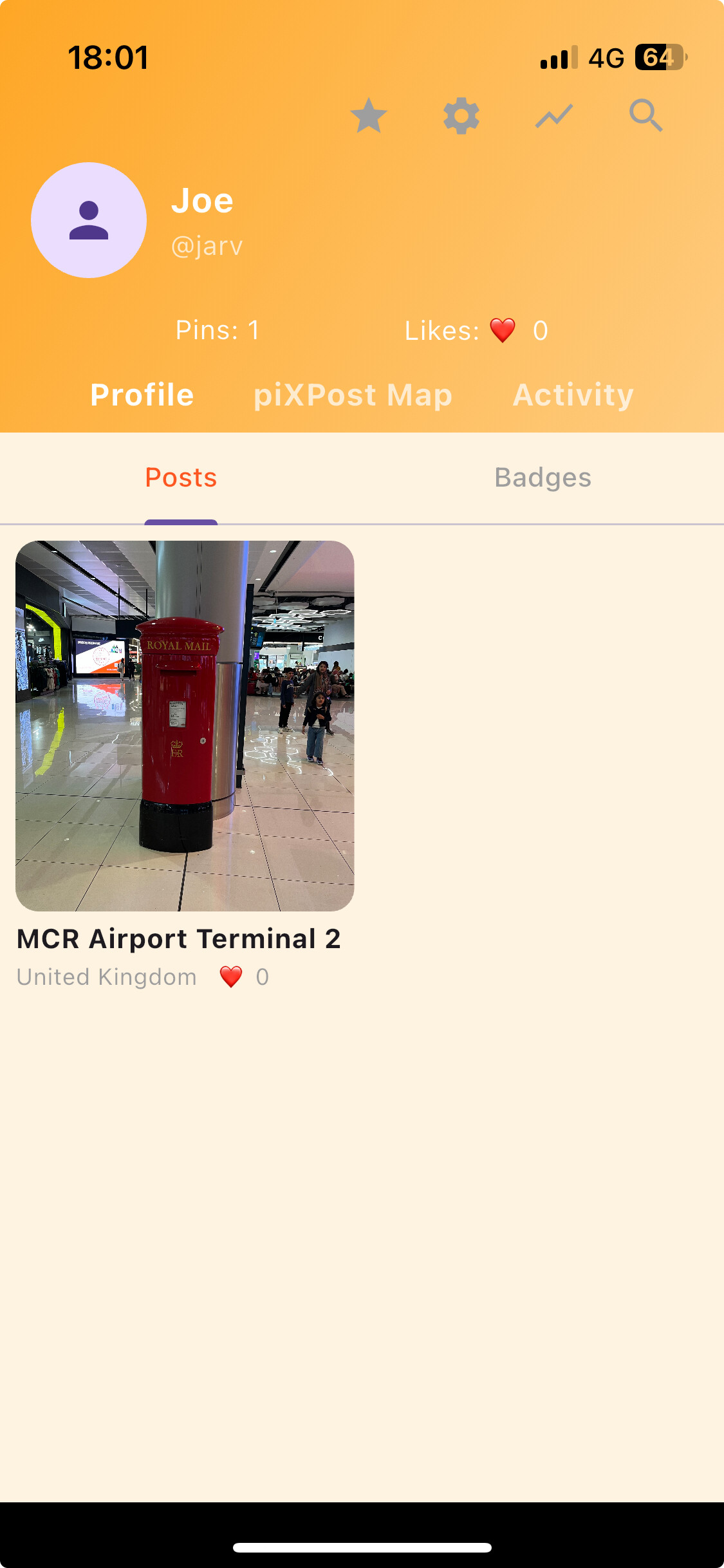Screen dimensions: 724x1568
Task: View the trending stats icon
Action: tap(554, 116)
